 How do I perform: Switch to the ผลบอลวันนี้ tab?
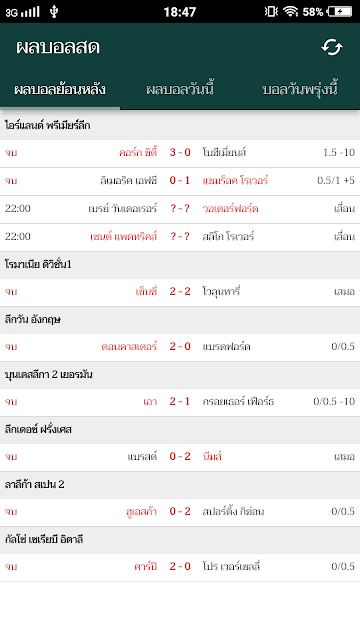click(x=180, y=89)
